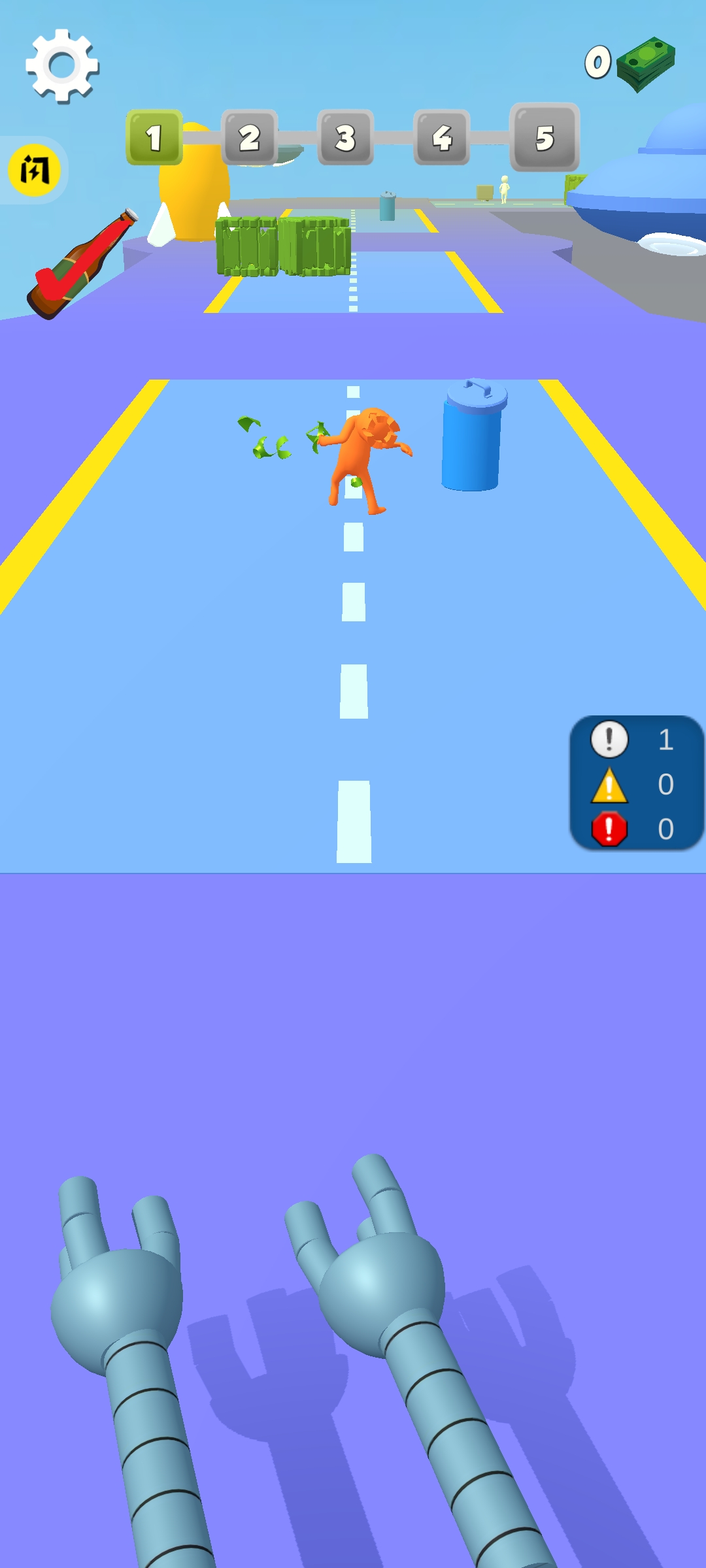
Task: Open the settings gear
Action: pos(62,65)
